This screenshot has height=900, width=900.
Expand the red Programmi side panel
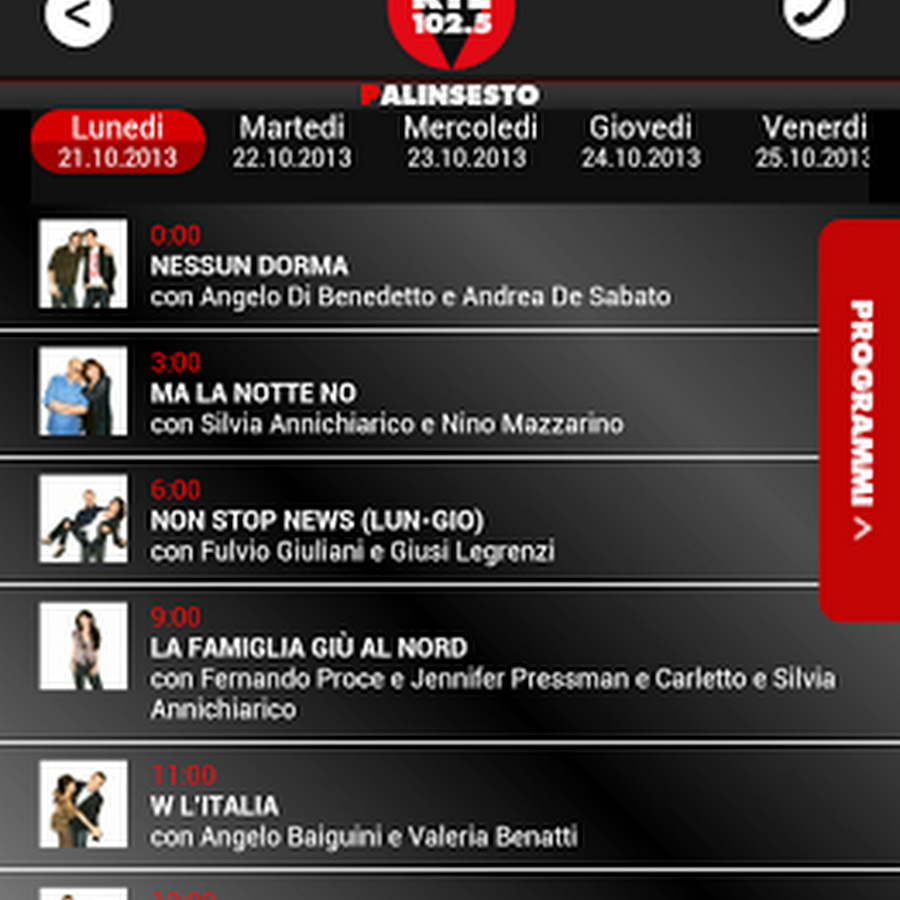click(860, 420)
